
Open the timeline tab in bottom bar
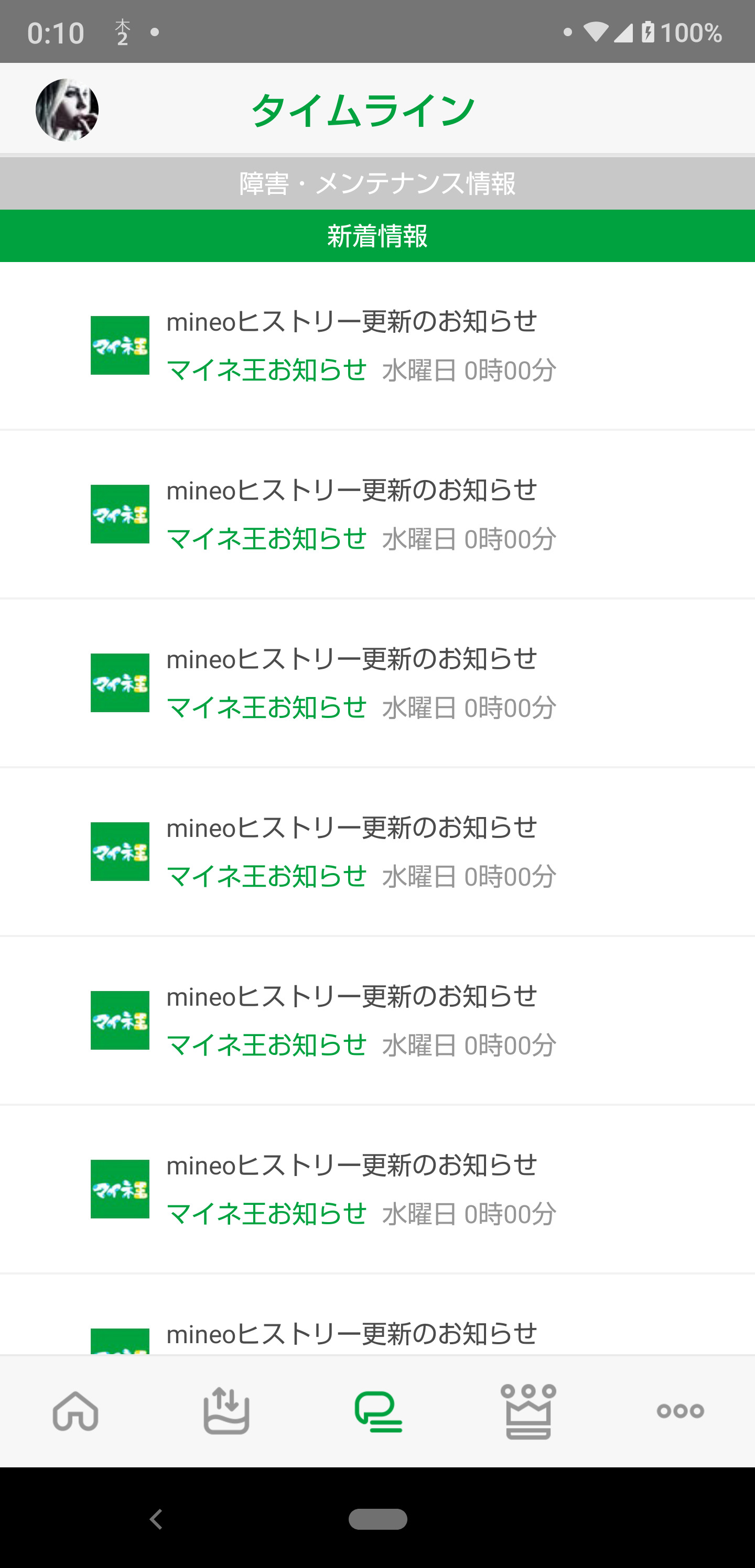378,1411
